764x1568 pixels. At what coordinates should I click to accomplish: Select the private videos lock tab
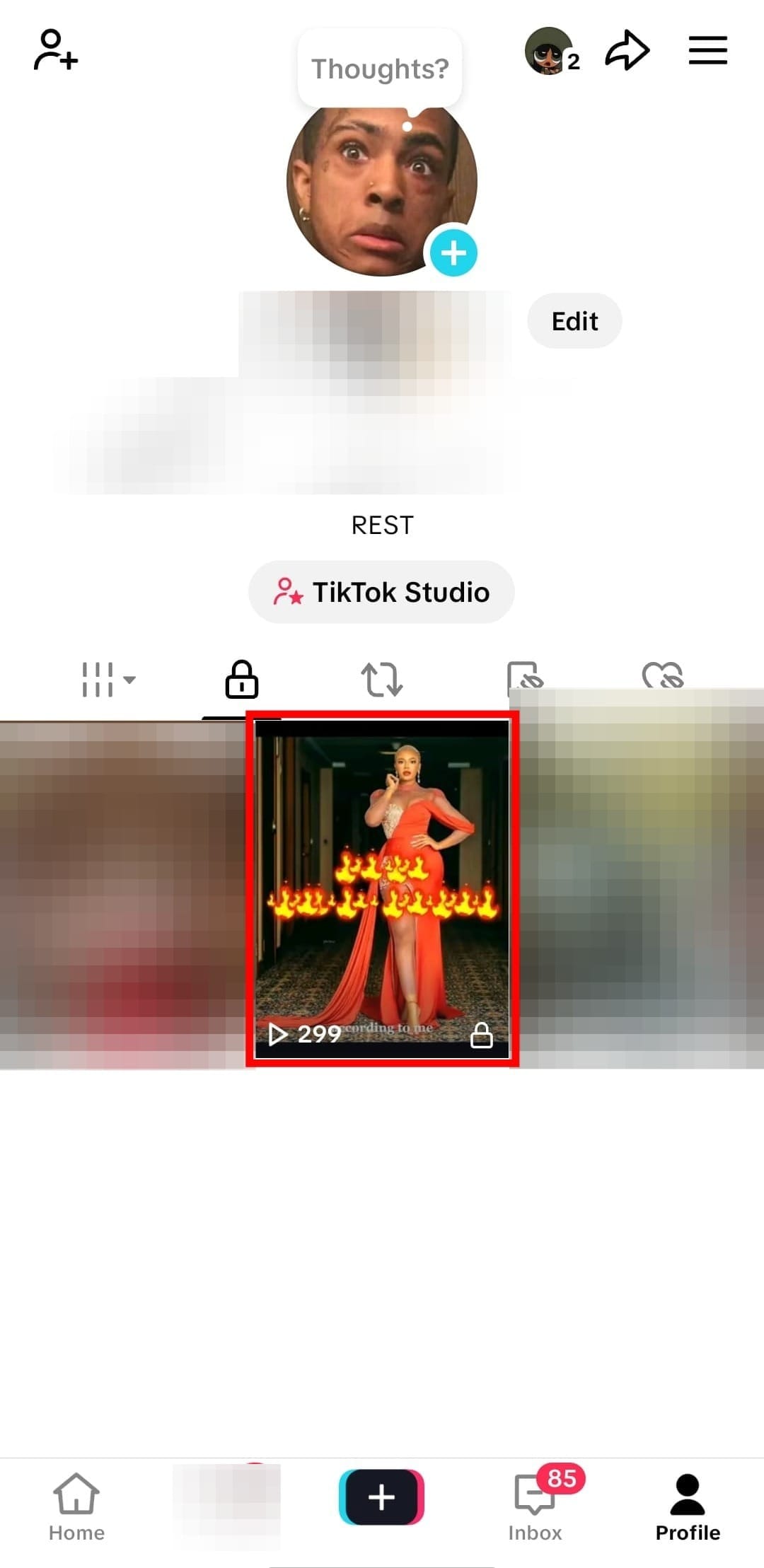click(x=241, y=680)
